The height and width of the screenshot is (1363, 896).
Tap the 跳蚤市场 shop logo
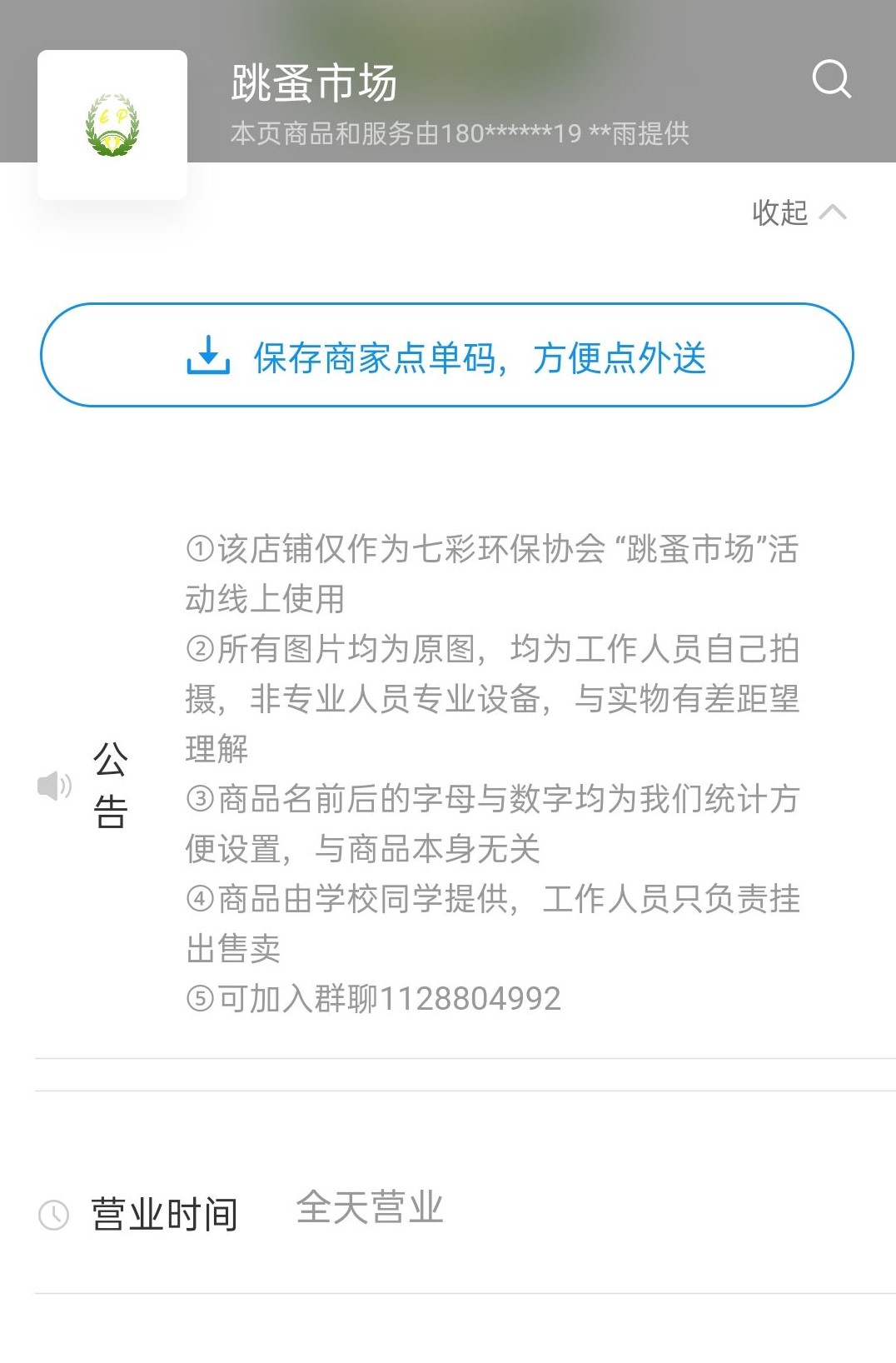point(112,125)
